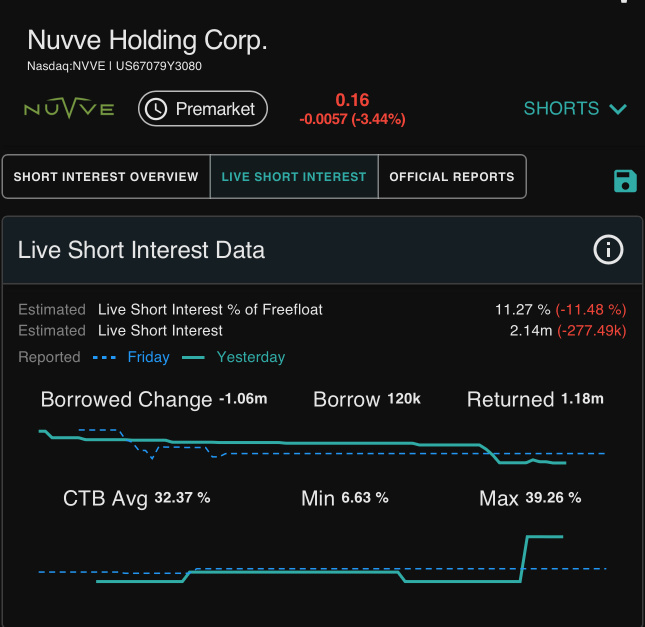This screenshot has width=645, height=627.
Task: Switch to Short Interest Overview tab
Action: point(106,177)
